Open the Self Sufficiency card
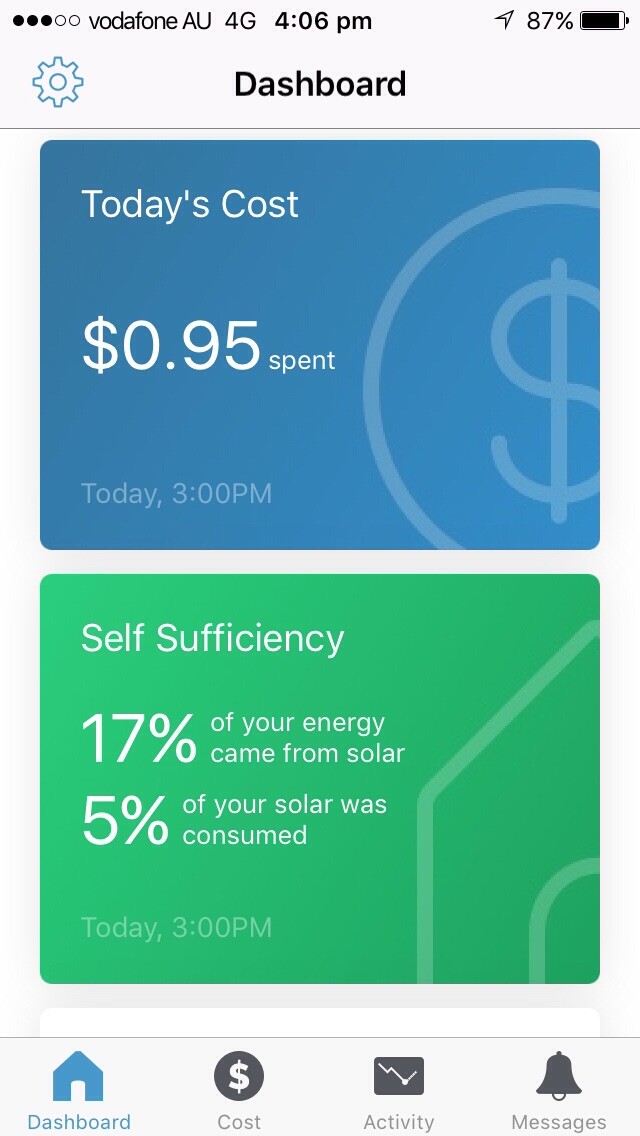 tap(320, 779)
